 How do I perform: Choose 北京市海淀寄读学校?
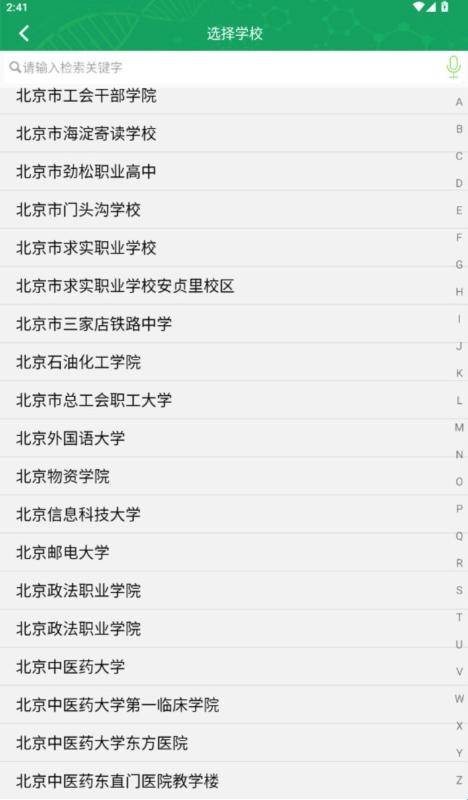click(225, 134)
